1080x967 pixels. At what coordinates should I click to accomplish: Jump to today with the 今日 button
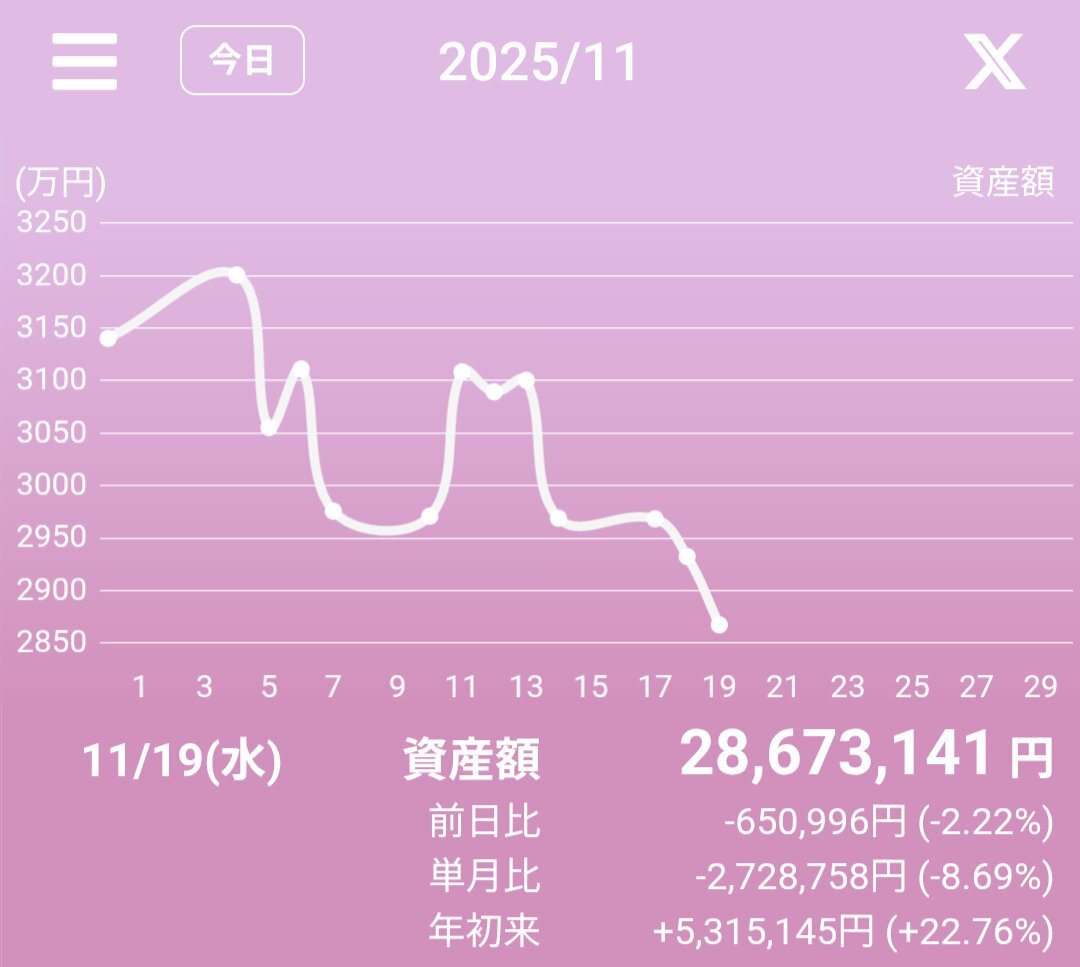pyautogui.click(x=242, y=61)
